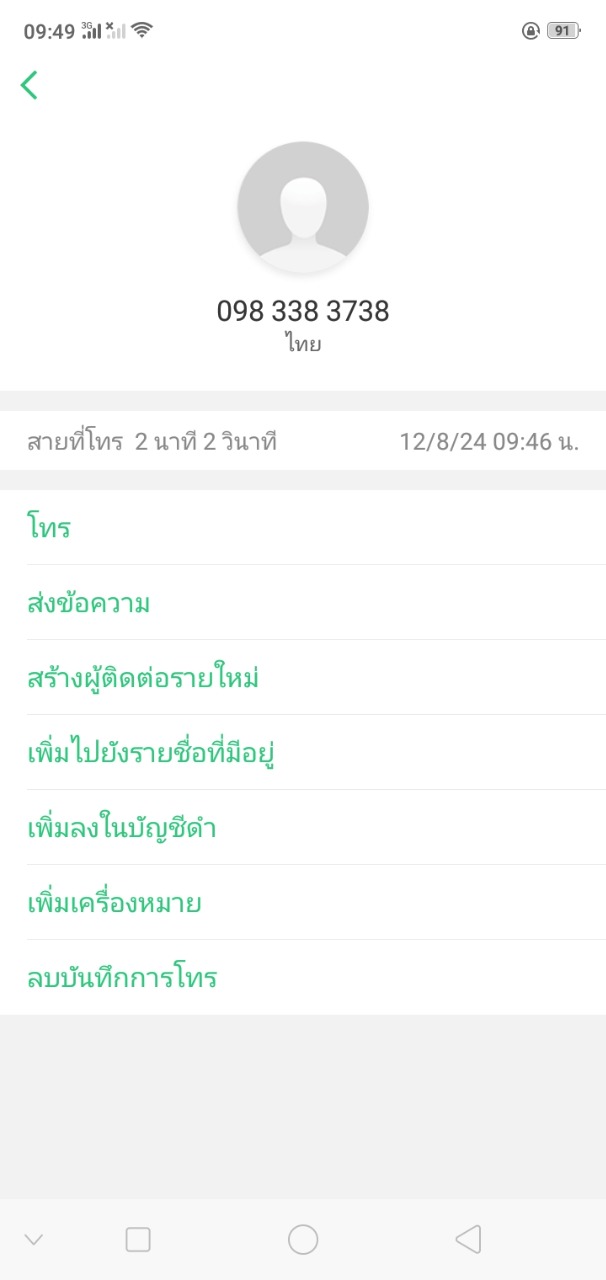Tap the system home button
606x1280 pixels.
click(303, 1240)
